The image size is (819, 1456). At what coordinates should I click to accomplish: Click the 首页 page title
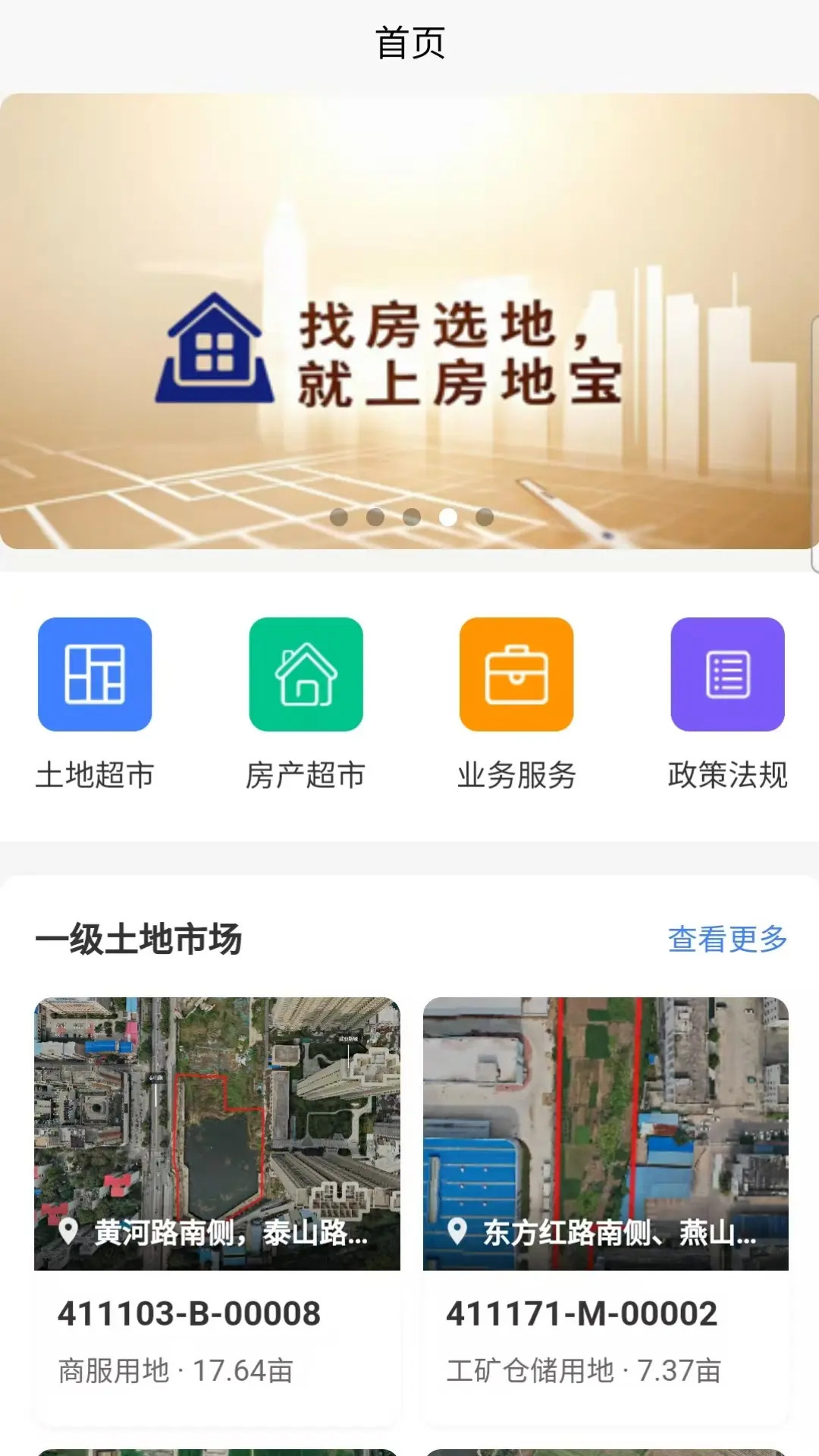click(x=409, y=43)
